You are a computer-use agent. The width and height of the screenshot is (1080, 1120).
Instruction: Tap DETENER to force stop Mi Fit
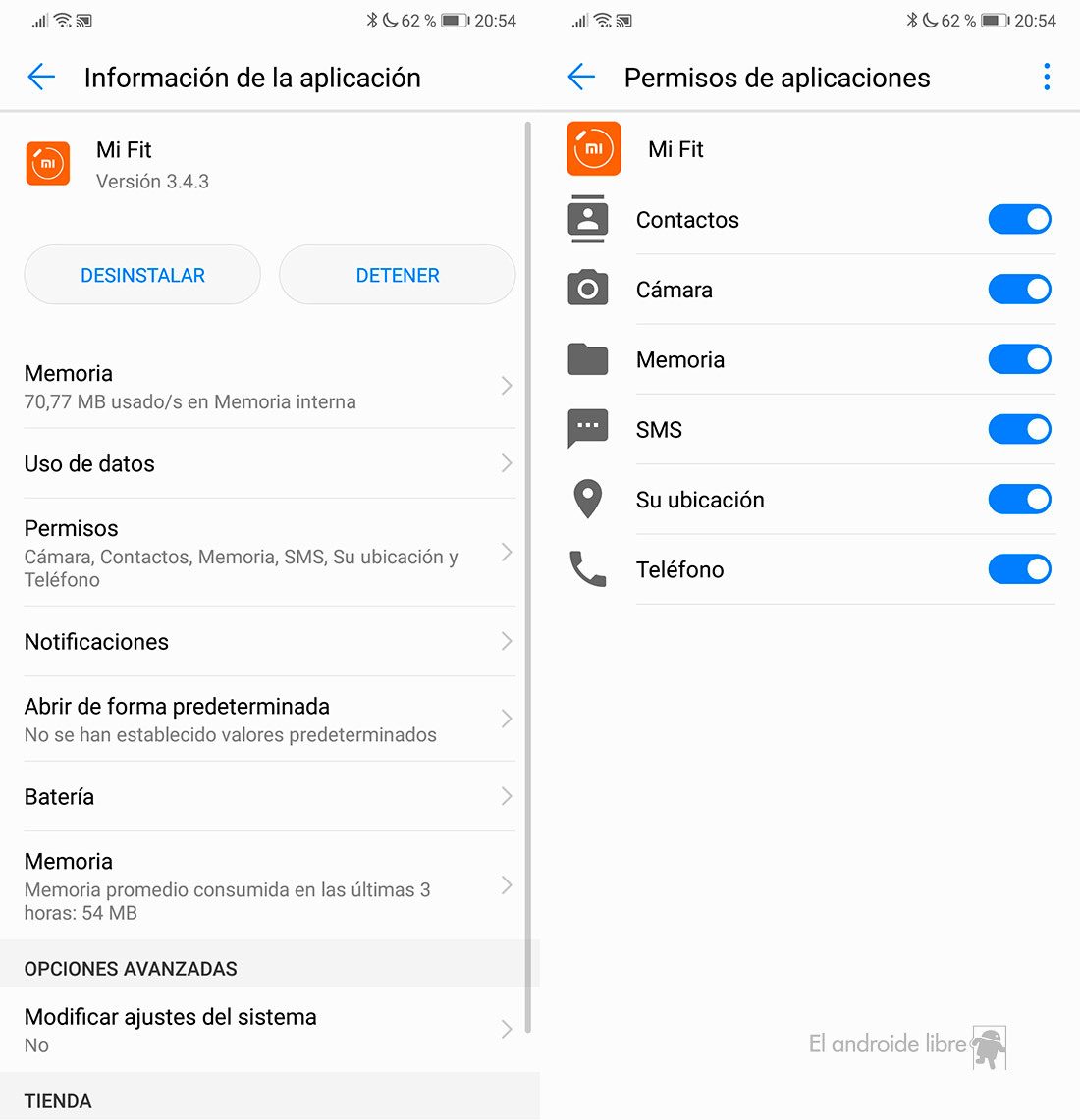click(x=398, y=275)
